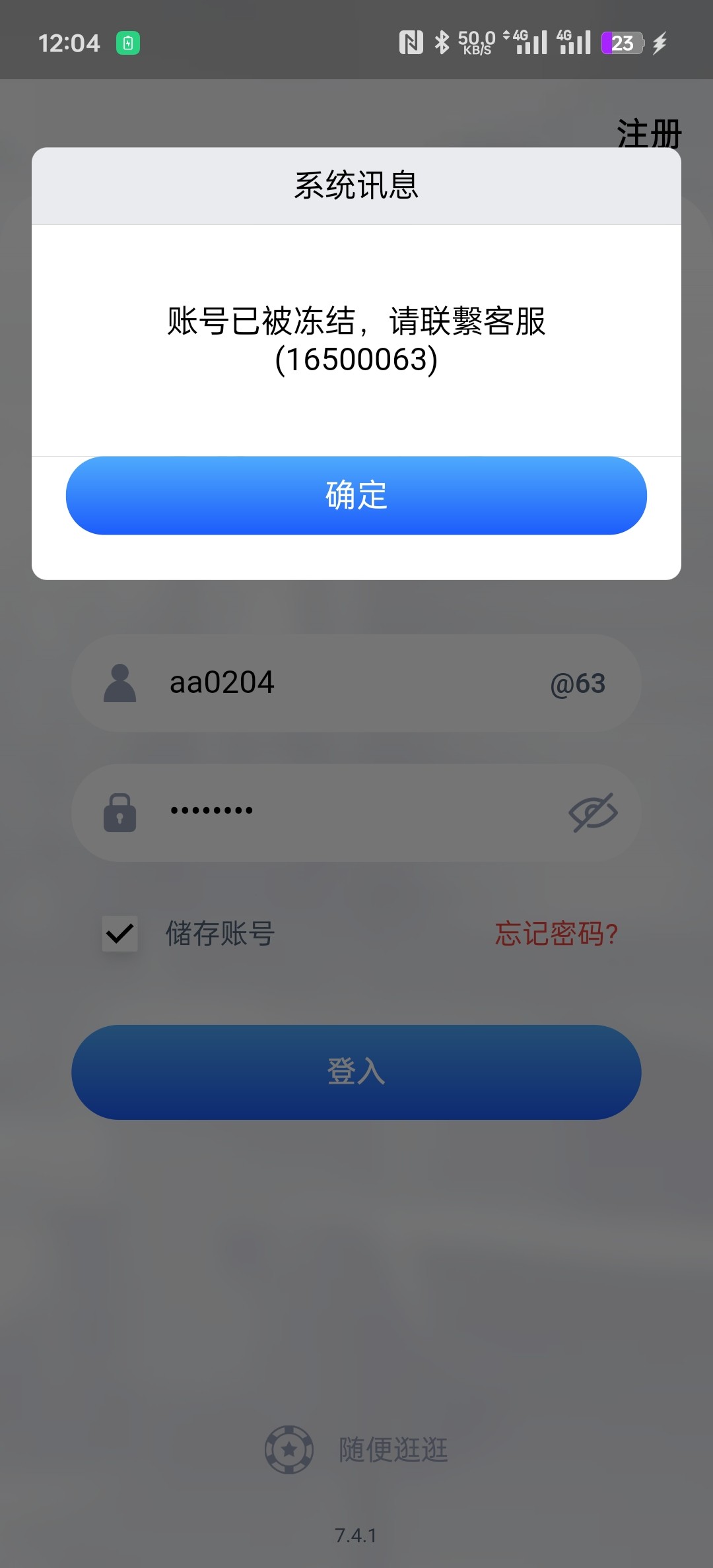The width and height of the screenshot is (713, 1568).
Task: Uncheck the 储存账号 save account checkbox
Action: (119, 934)
